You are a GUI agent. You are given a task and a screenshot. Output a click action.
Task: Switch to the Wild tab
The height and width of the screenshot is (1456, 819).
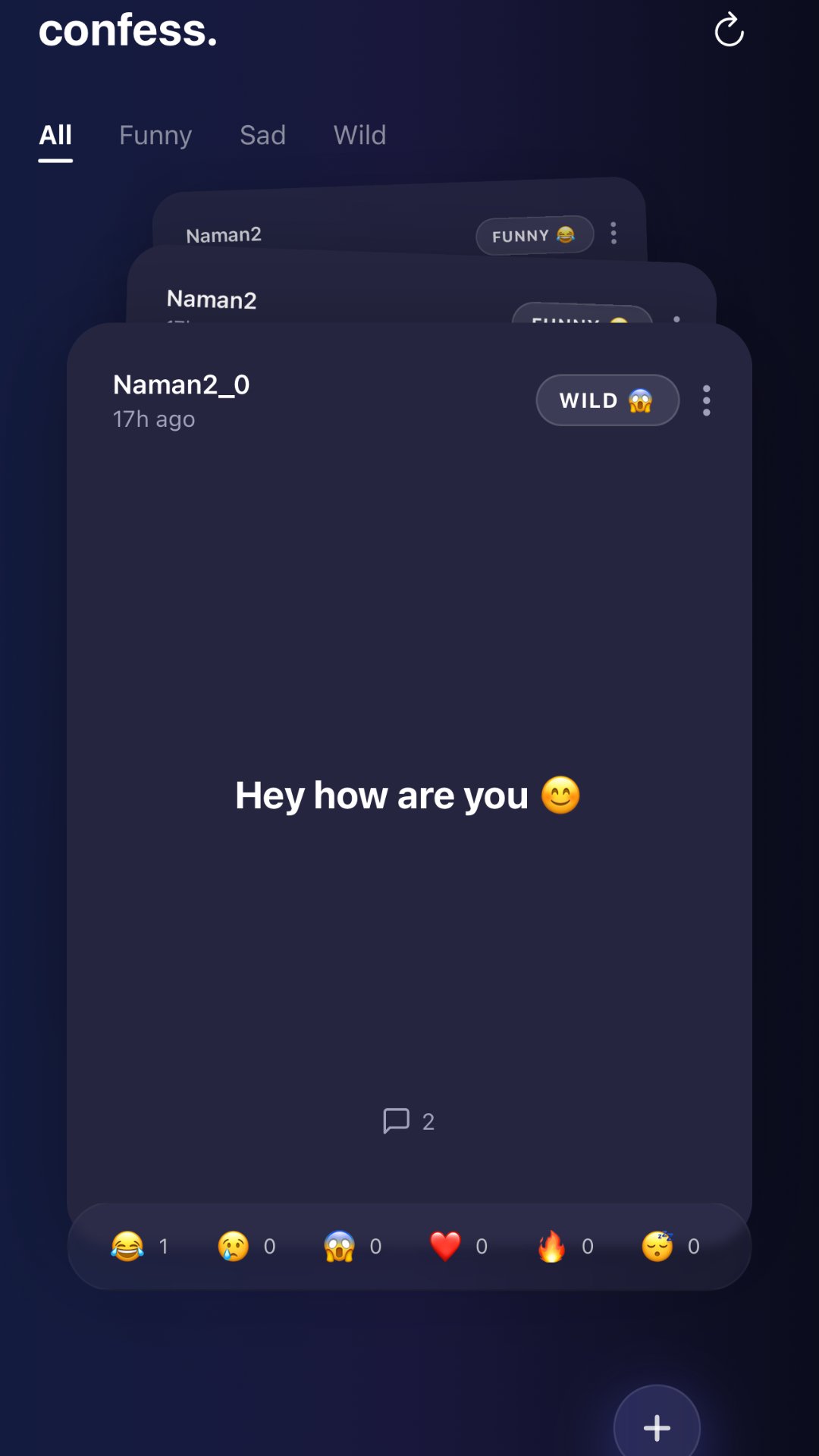click(359, 135)
